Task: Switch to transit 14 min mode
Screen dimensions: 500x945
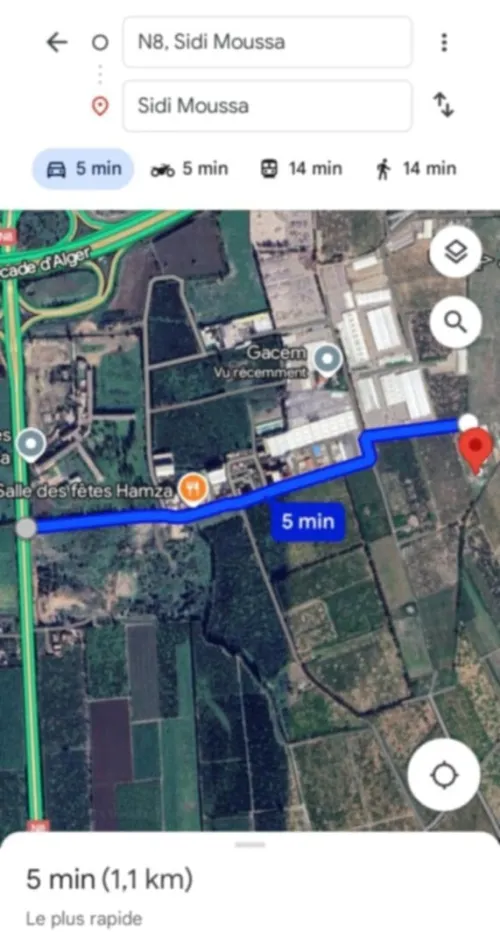Action: (x=301, y=169)
